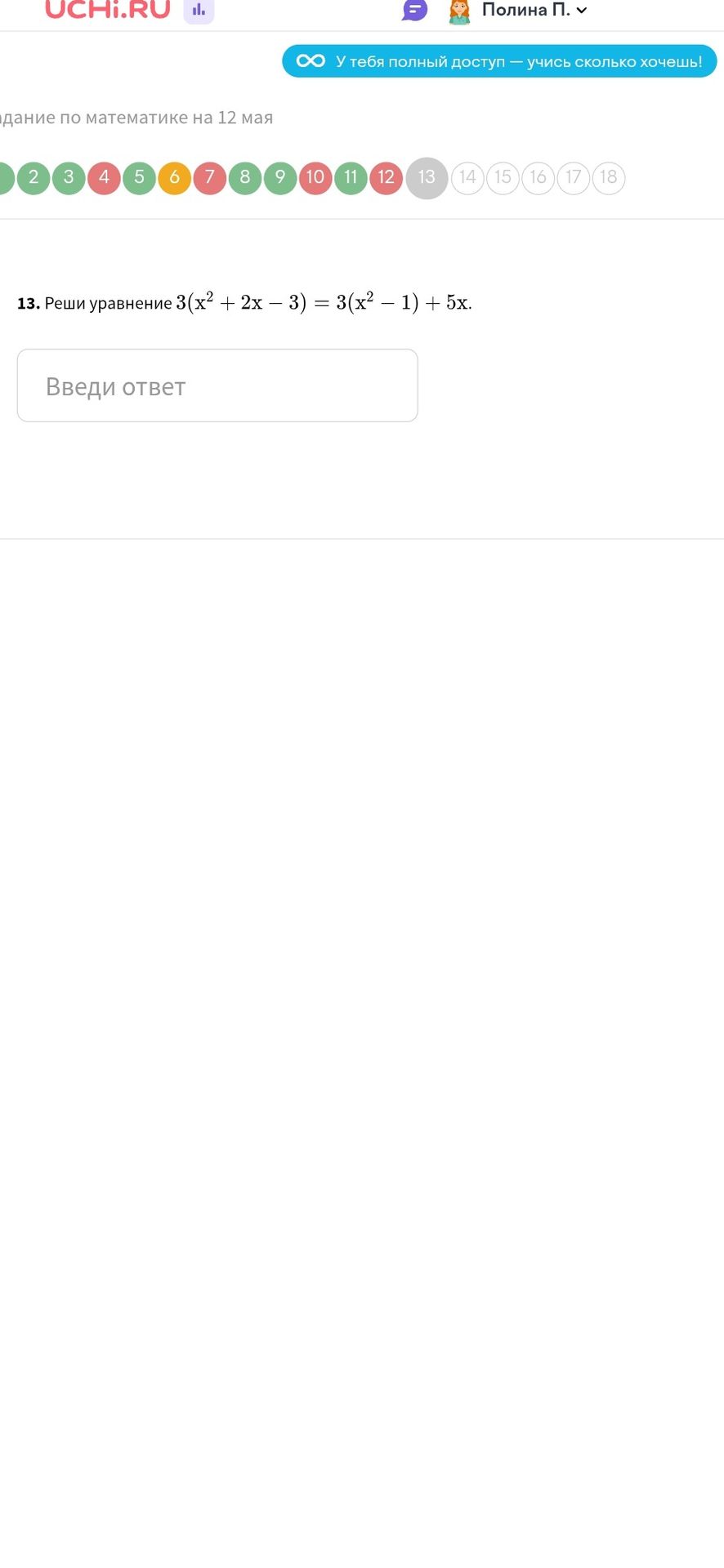724x1568 pixels.
Task: Open the UCHi.RU home logo
Action: [x=108, y=10]
